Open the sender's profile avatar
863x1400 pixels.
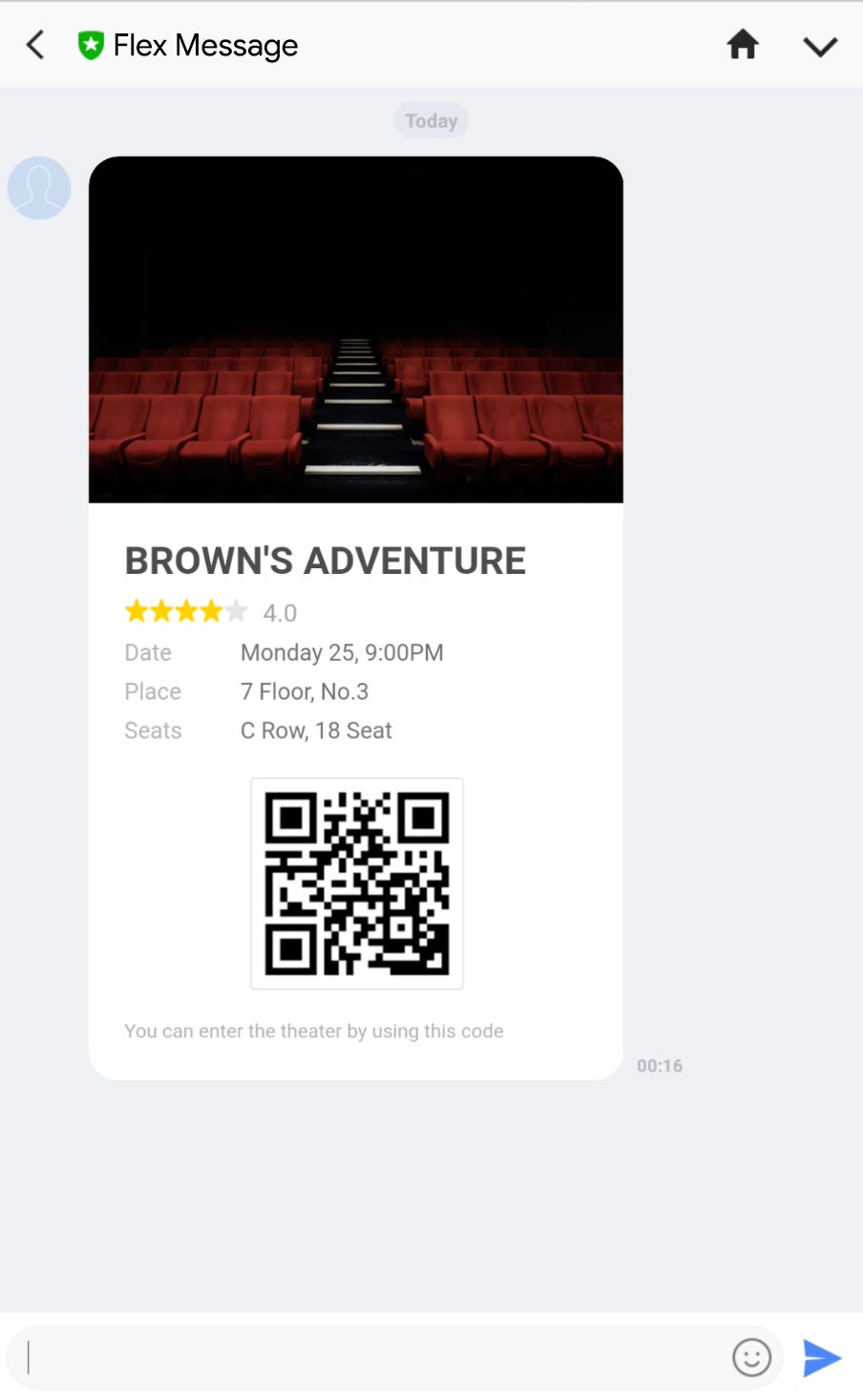(39, 188)
